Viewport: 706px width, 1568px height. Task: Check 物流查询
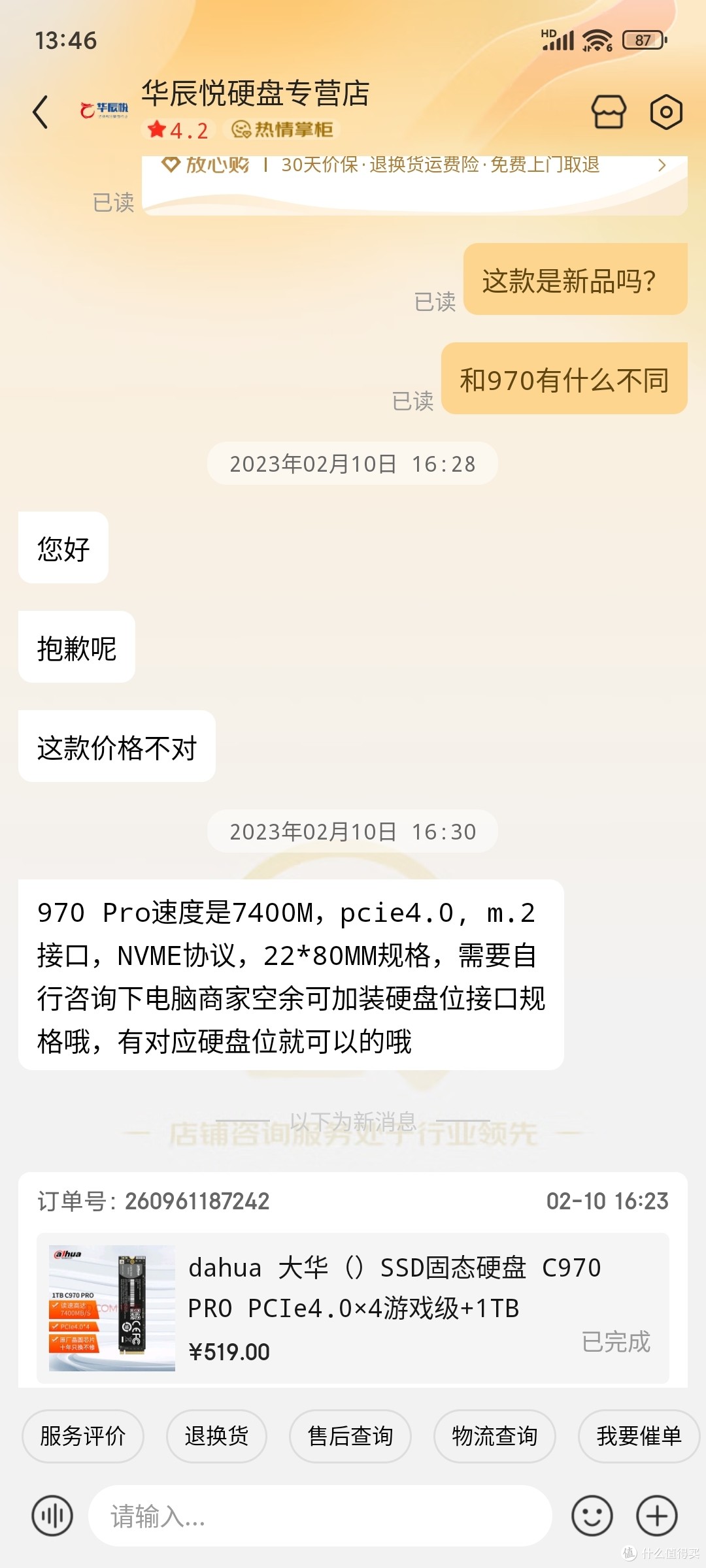(494, 1436)
